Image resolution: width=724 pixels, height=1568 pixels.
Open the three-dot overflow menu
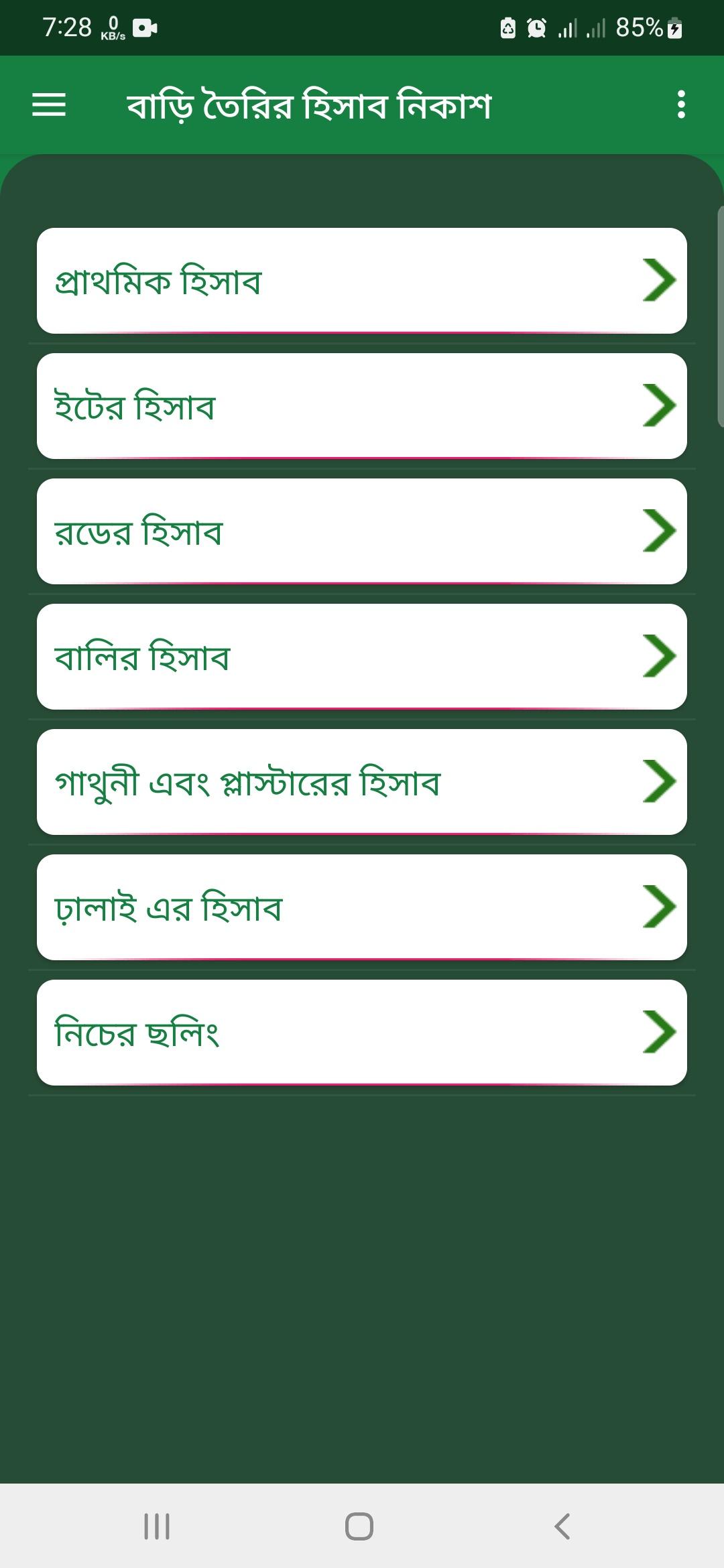coord(681,105)
